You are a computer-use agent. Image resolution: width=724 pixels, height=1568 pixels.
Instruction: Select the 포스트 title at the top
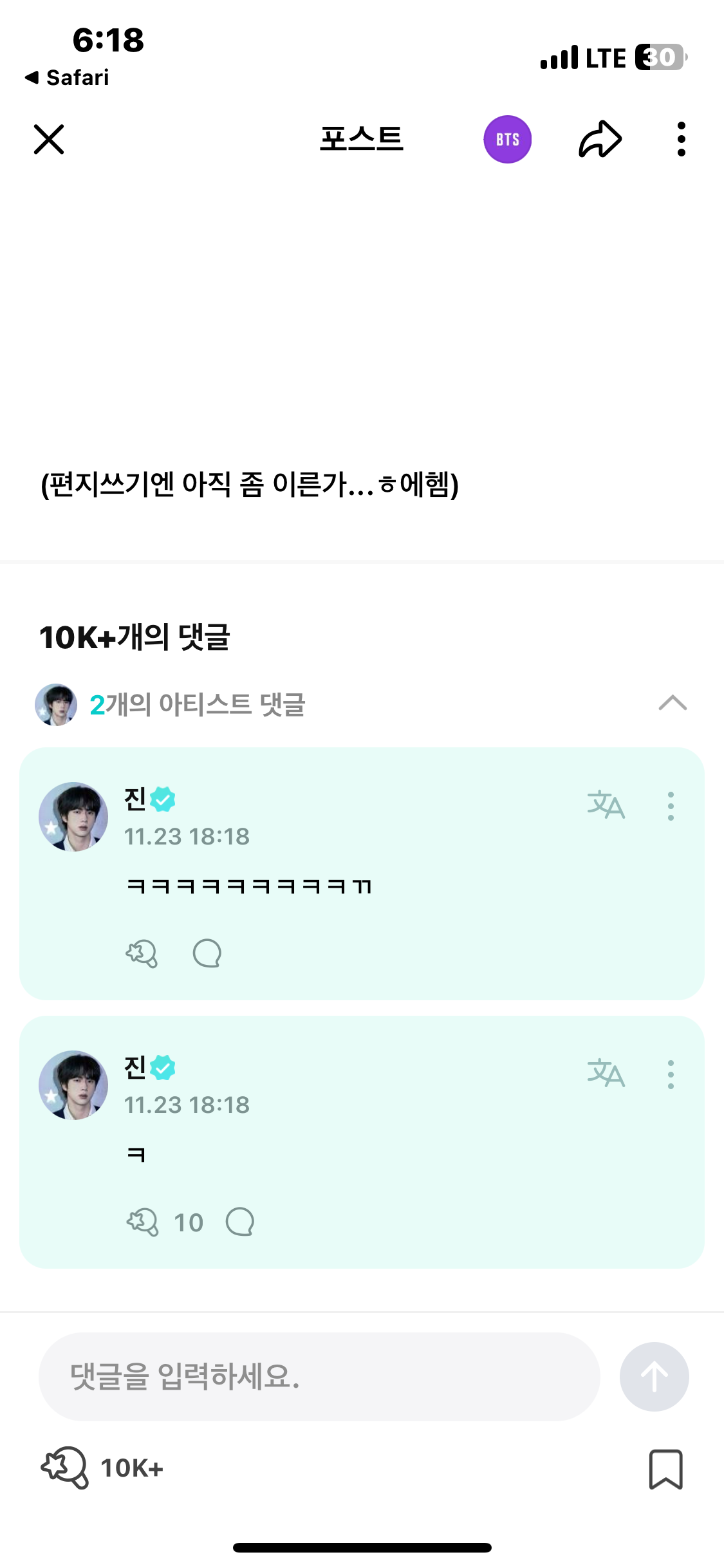[362, 139]
